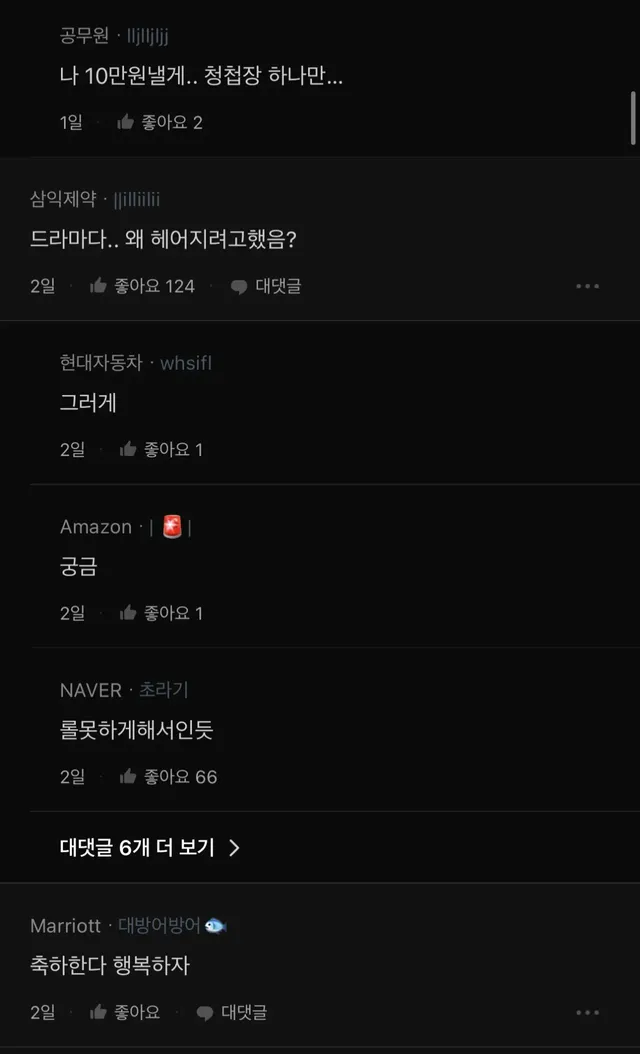Image resolution: width=640 pixels, height=1054 pixels.
Task: Expand 대댓글 6개 더 보기
Action: point(150,848)
